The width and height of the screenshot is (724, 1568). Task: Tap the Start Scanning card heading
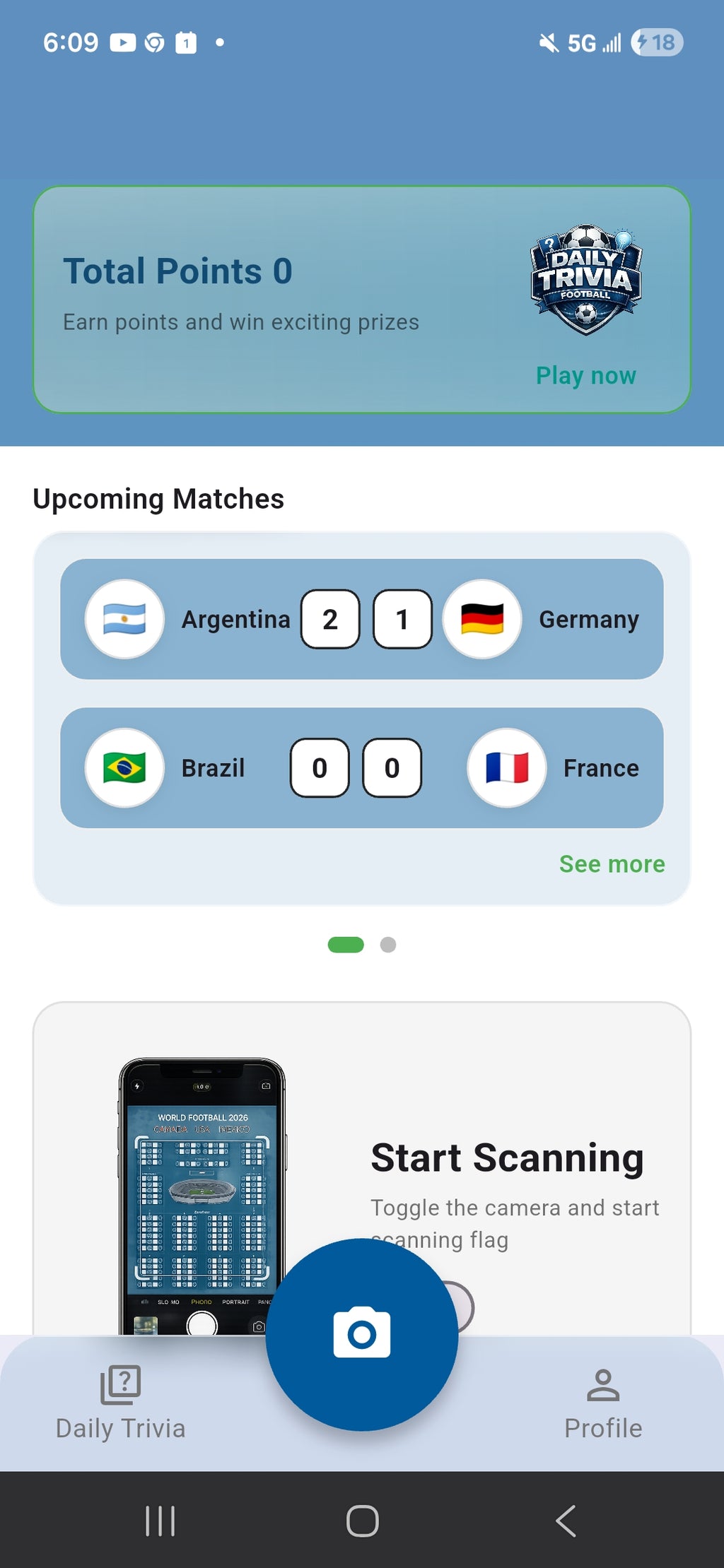coord(506,1157)
